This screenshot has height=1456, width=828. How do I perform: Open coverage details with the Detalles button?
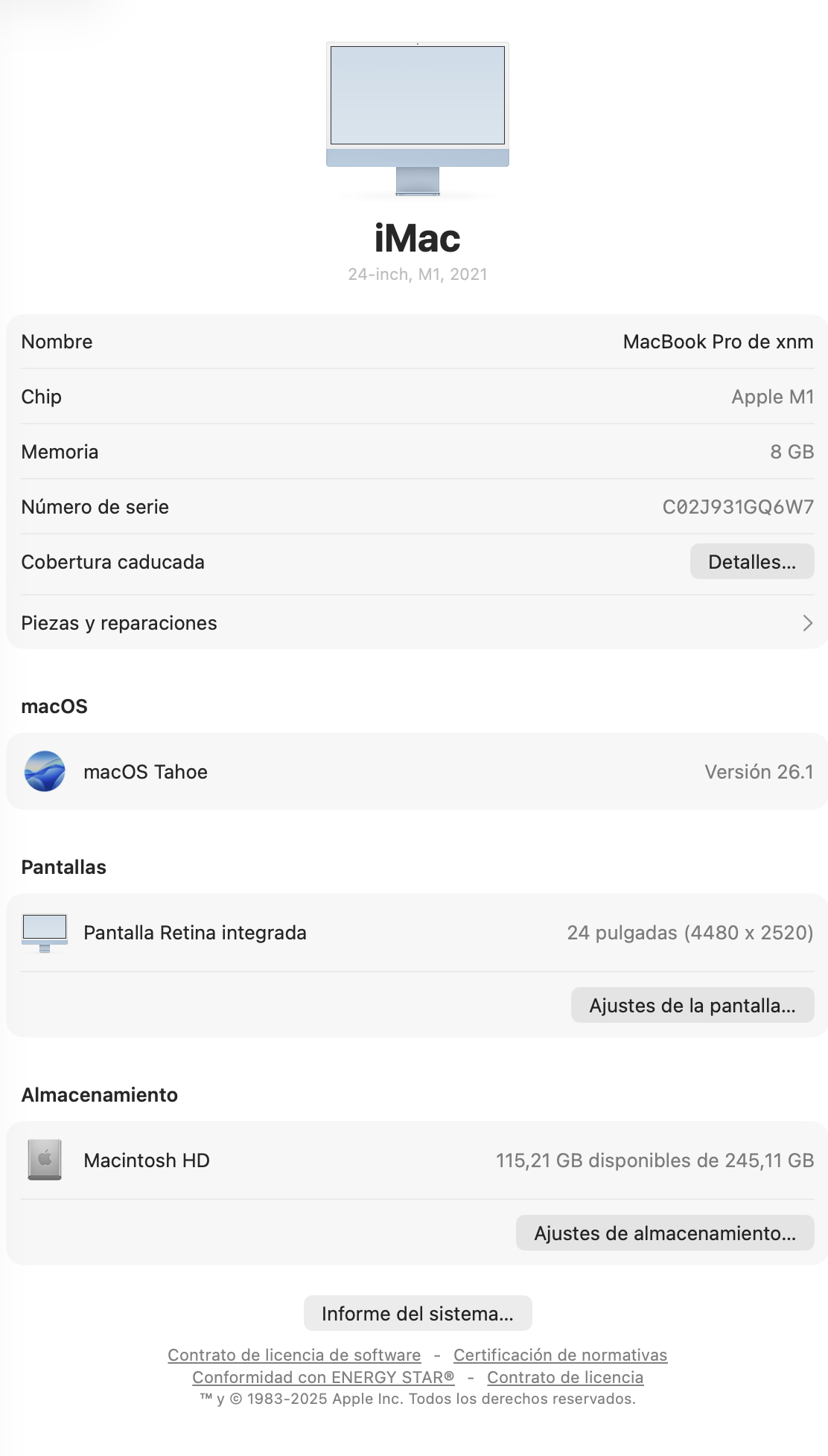(x=751, y=562)
